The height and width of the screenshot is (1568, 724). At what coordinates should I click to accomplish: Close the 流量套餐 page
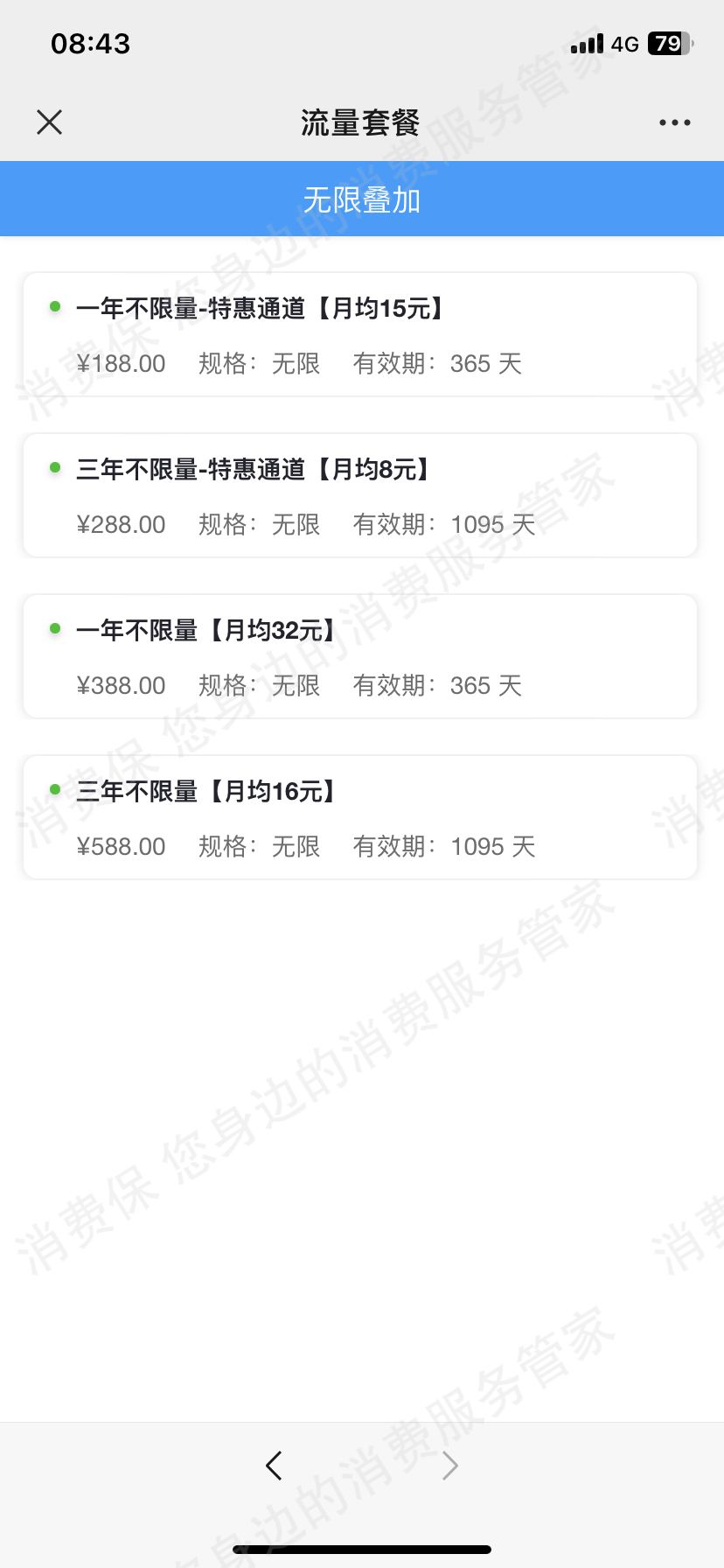pos(50,122)
